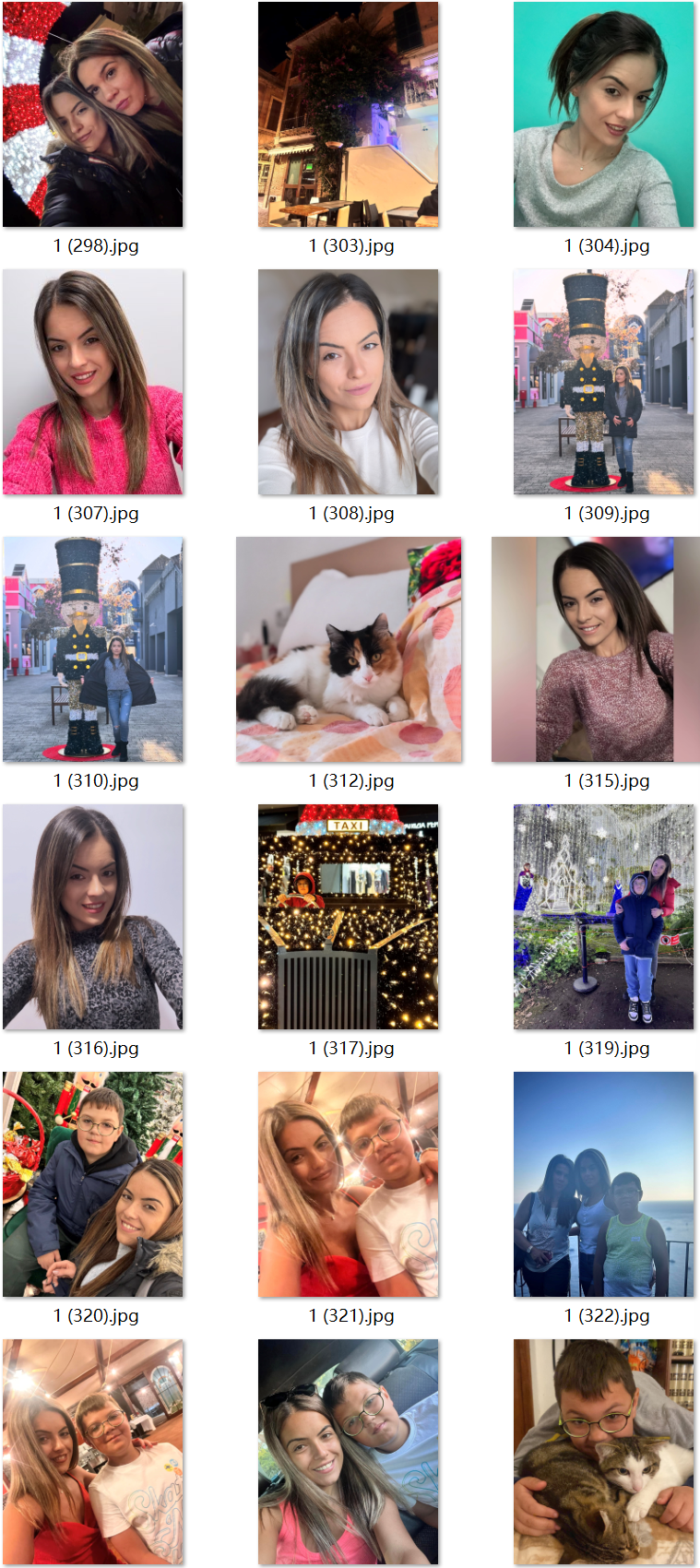
Task: Select the photo 1 (304).jpg
Action: [x=603, y=114]
